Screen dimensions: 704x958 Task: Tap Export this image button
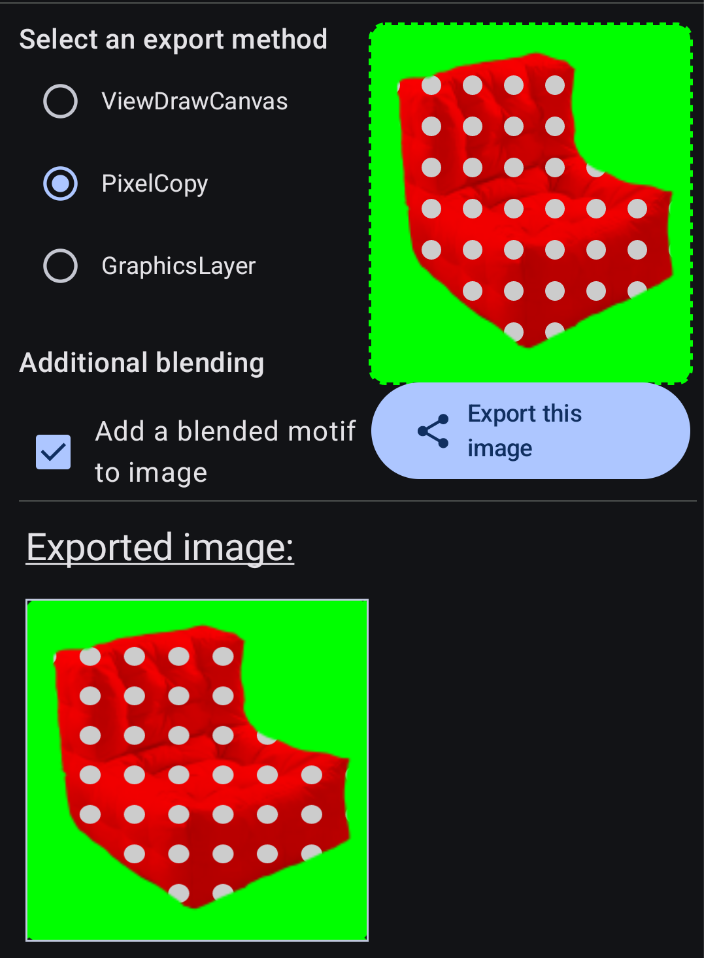pos(530,431)
